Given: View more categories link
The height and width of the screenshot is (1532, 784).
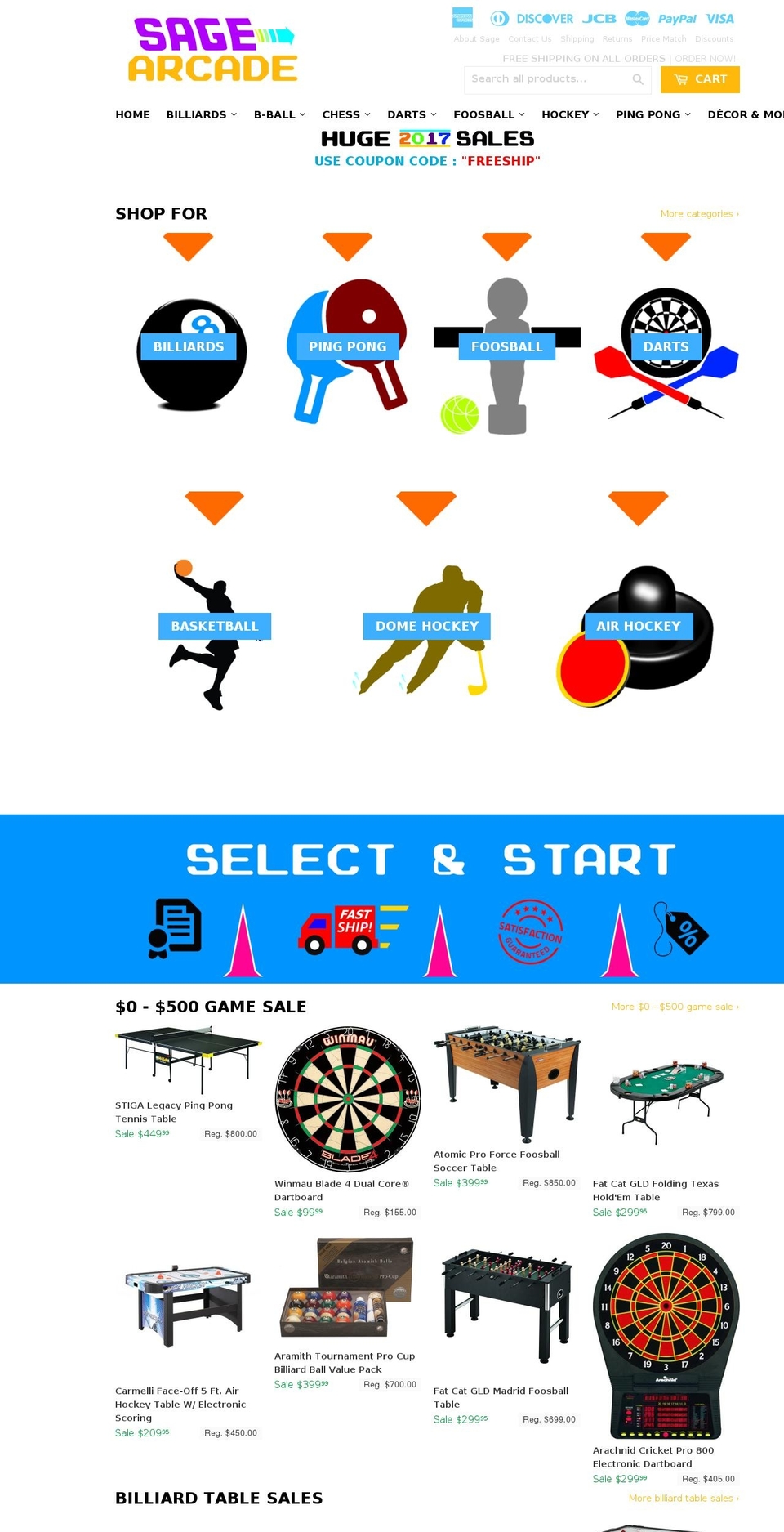Looking at the screenshot, I should (699, 214).
